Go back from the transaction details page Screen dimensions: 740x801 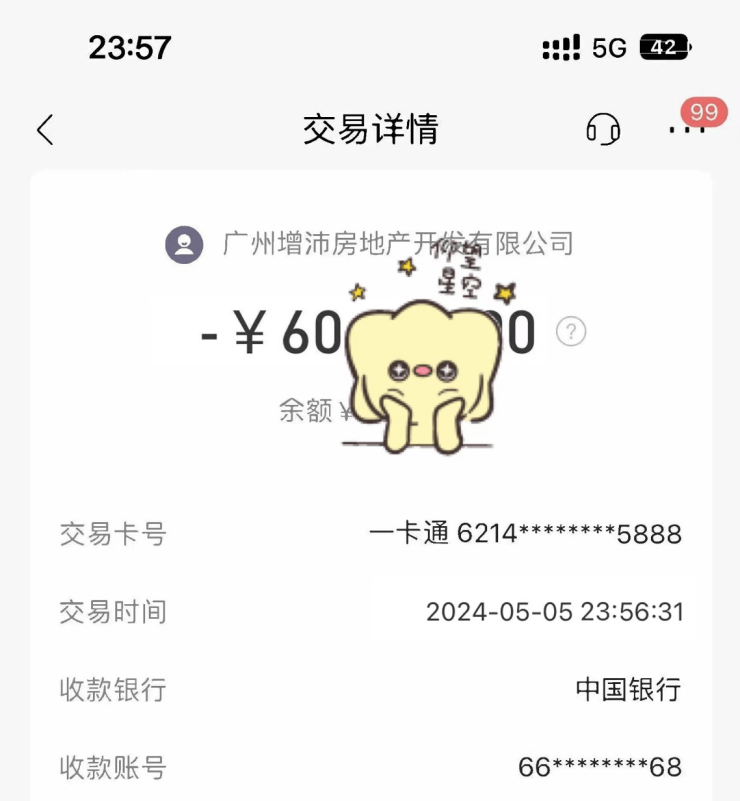coord(45,130)
